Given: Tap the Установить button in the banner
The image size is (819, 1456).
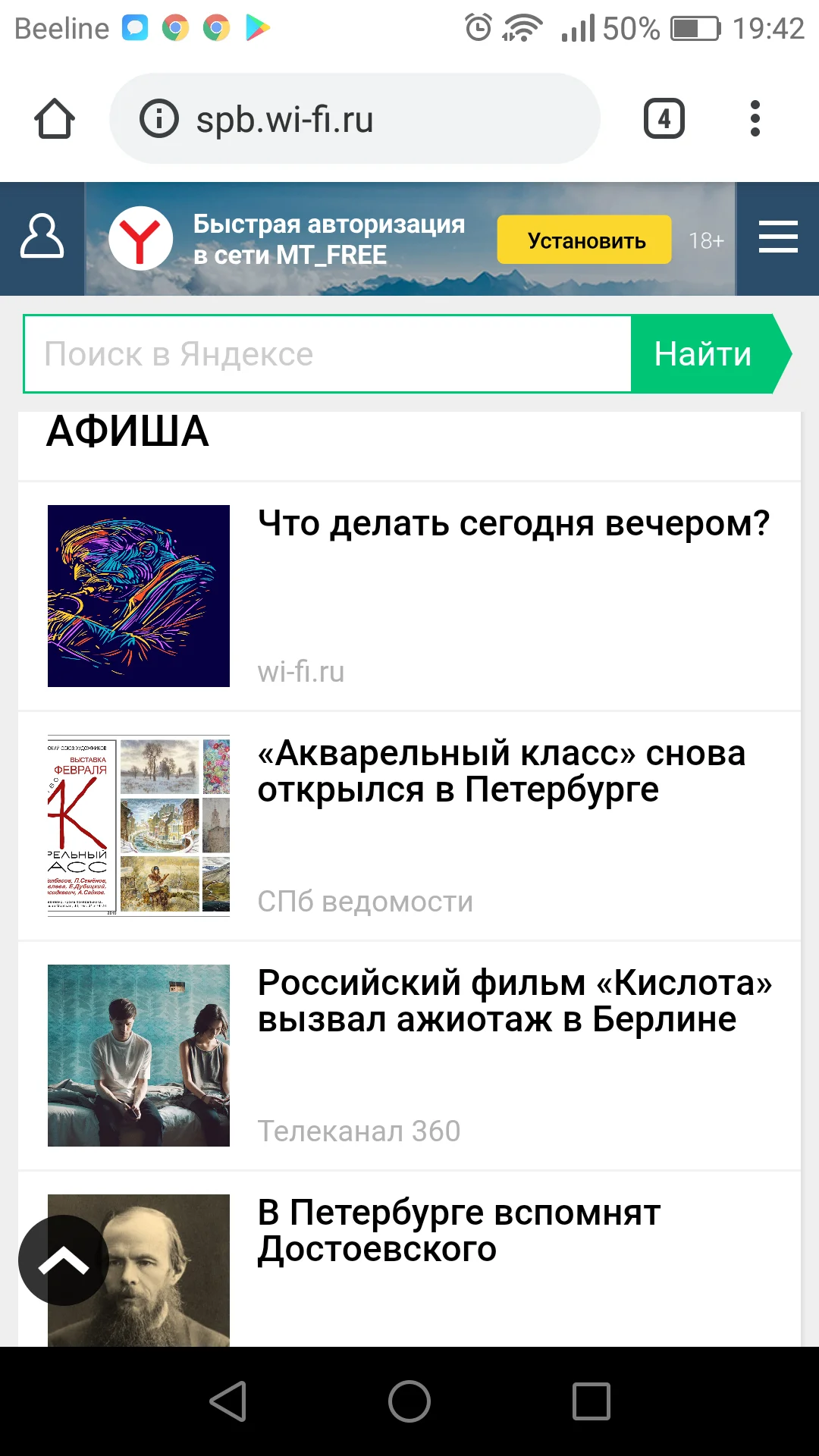Looking at the screenshot, I should pyautogui.click(x=584, y=240).
